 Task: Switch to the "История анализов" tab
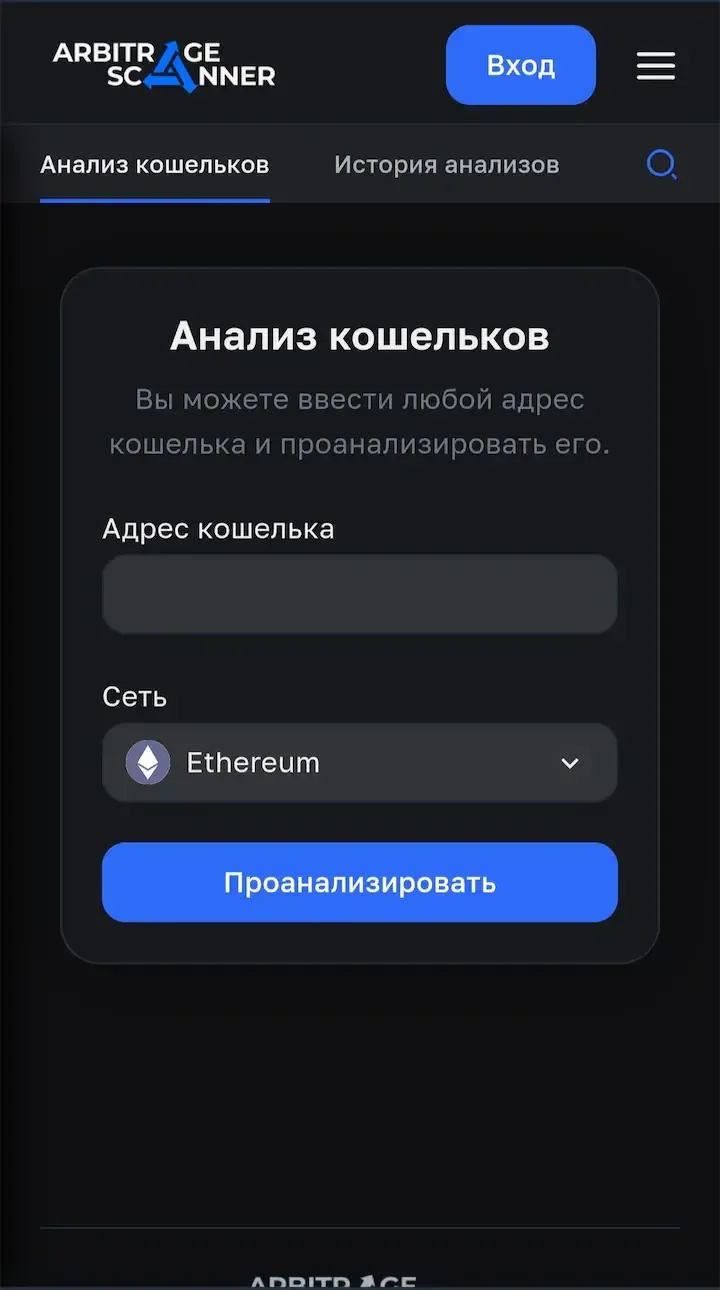click(446, 164)
